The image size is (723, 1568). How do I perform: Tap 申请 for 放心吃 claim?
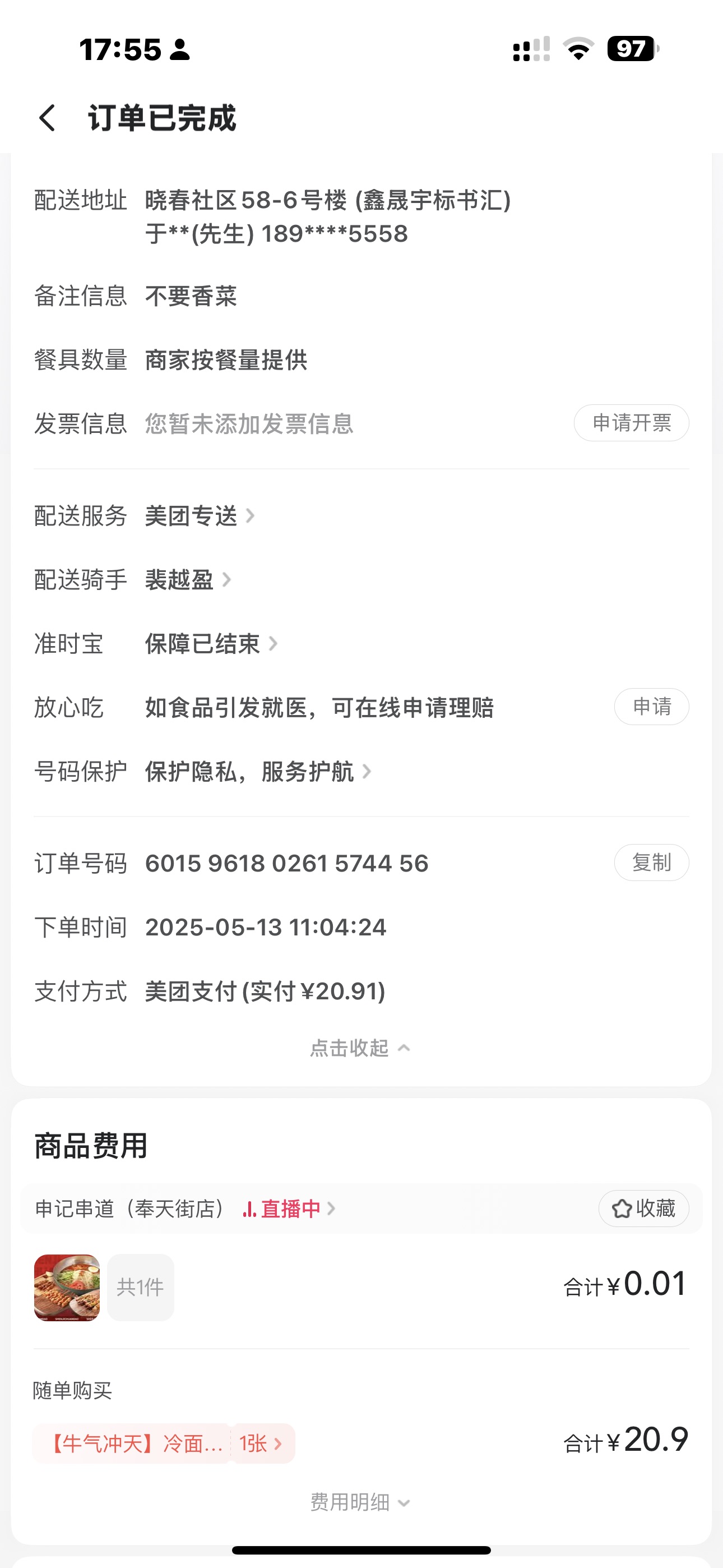(x=651, y=707)
